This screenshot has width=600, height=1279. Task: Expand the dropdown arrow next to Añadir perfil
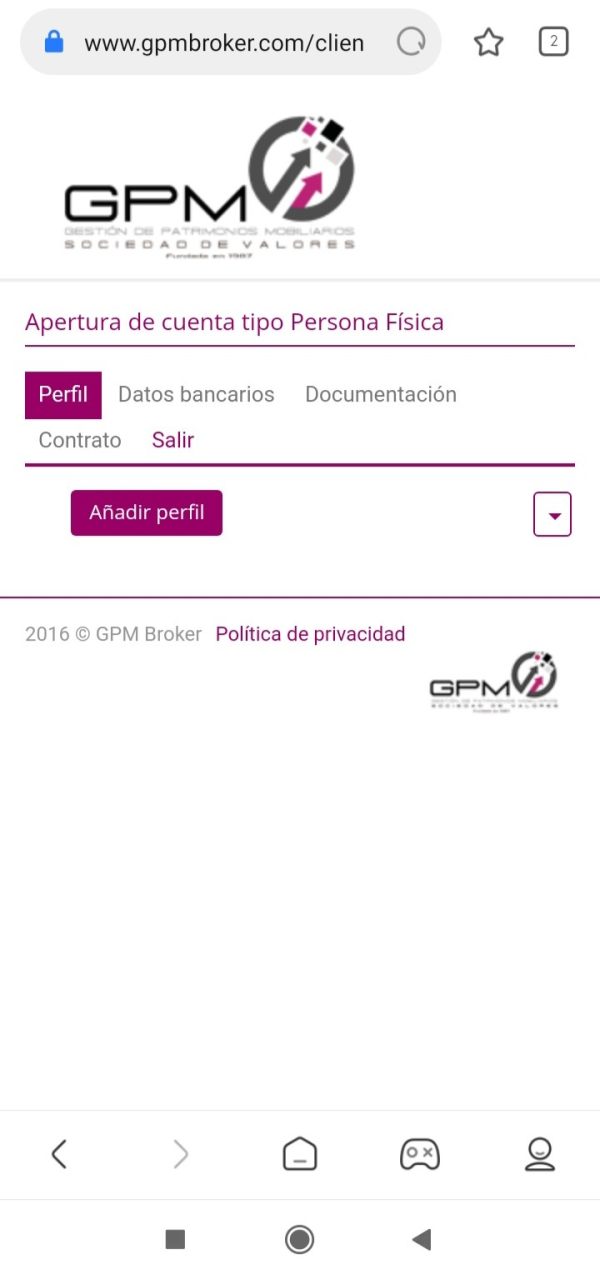[x=553, y=515]
